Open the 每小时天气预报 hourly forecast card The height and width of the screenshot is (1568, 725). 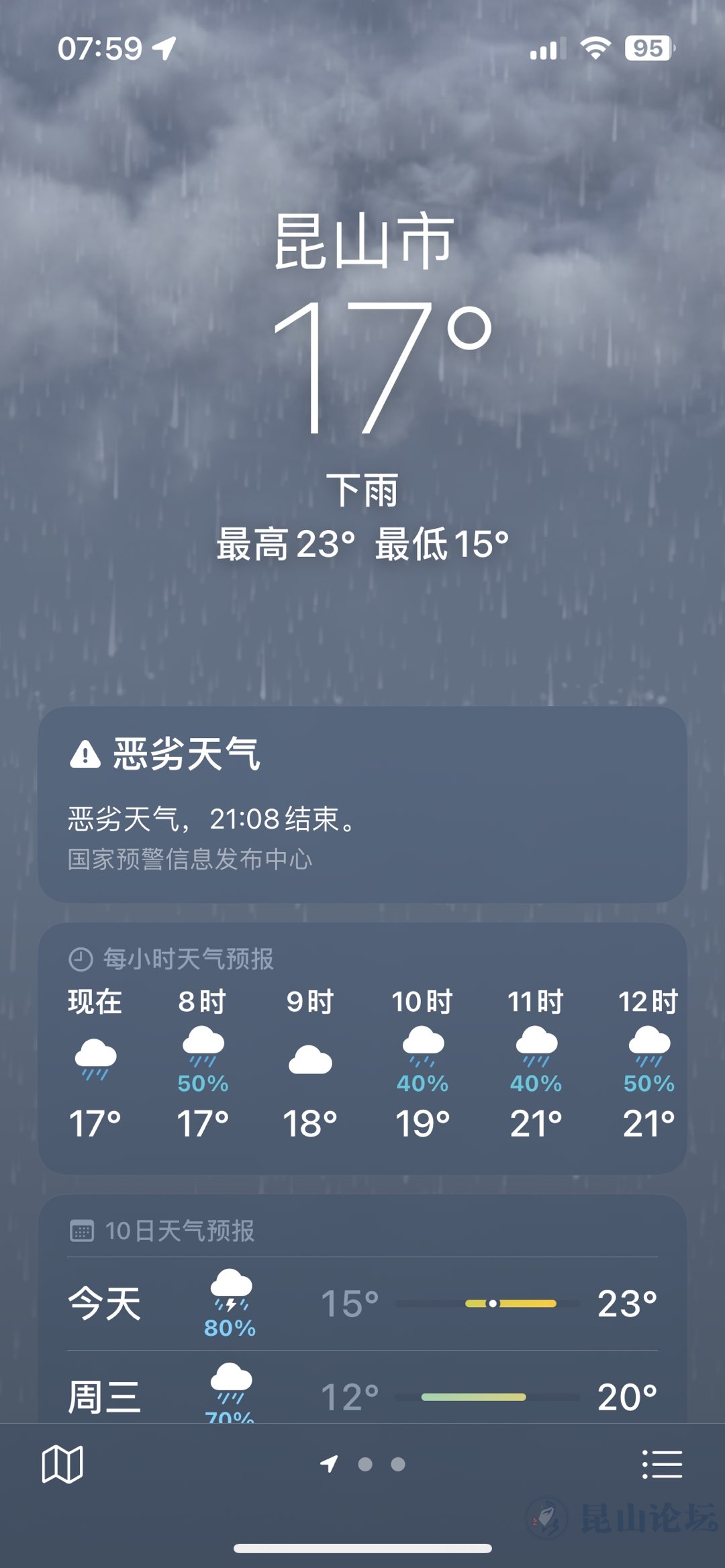click(x=362, y=1048)
